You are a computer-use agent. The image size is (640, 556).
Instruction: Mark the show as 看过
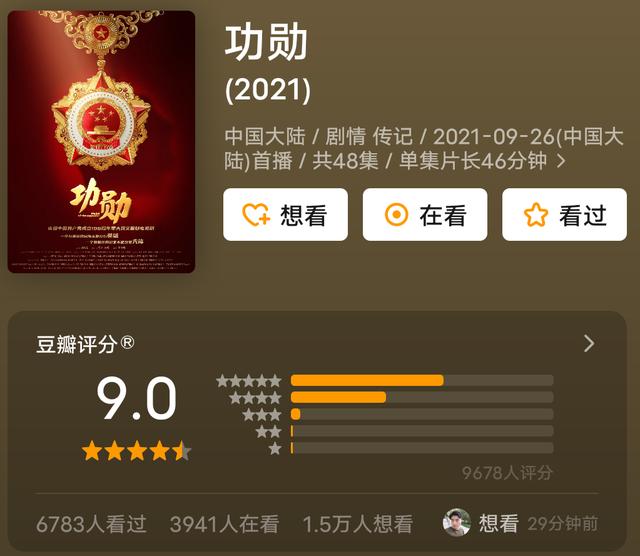563,215
